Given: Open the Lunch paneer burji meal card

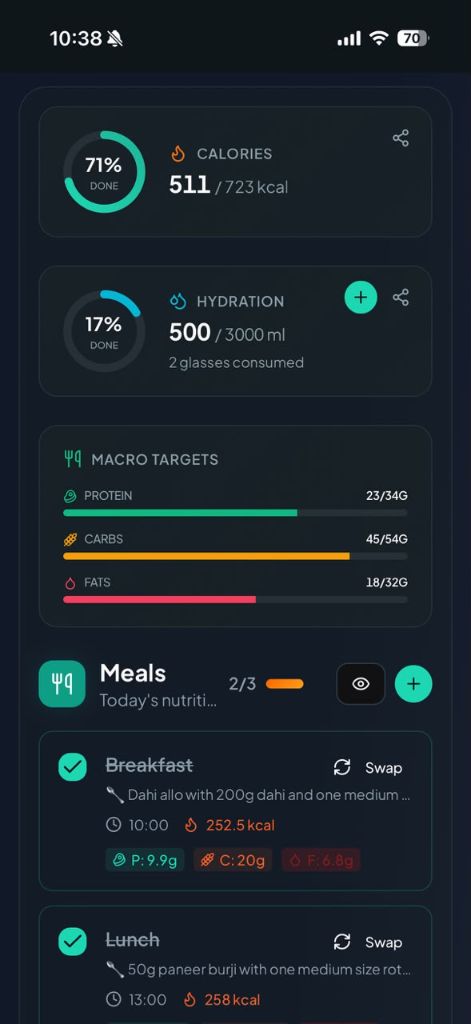Looking at the screenshot, I should pyautogui.click(x=235, y=965).
